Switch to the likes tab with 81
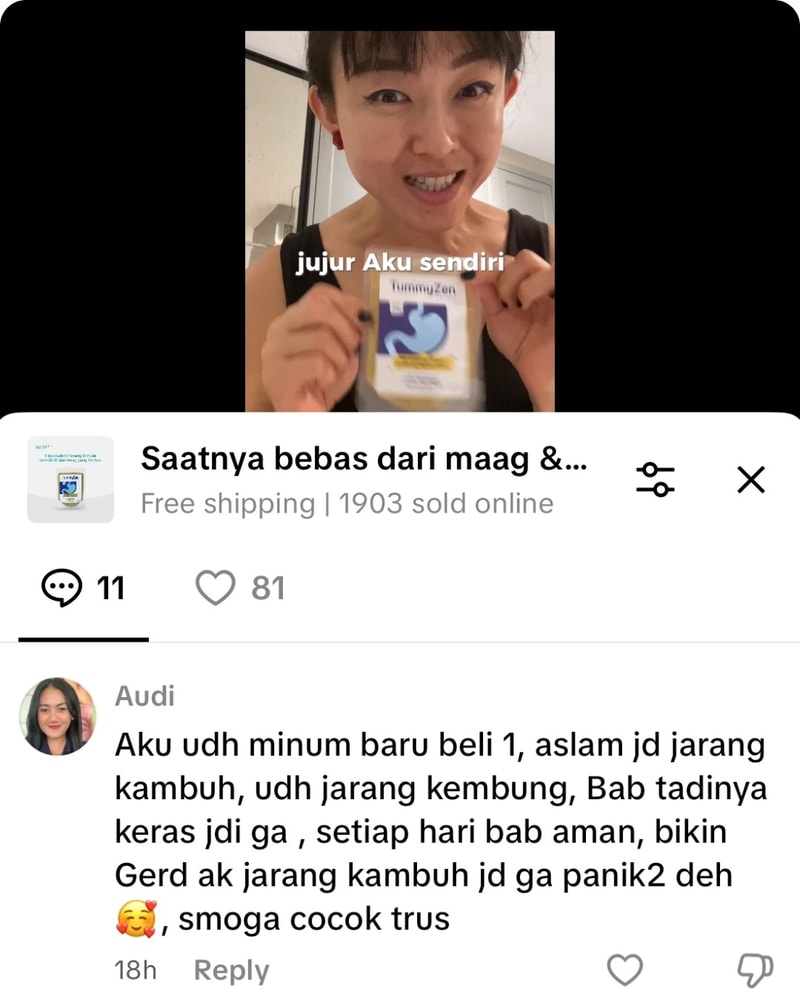The height and width of the screenshot is (1000, 800). point(240,588)
